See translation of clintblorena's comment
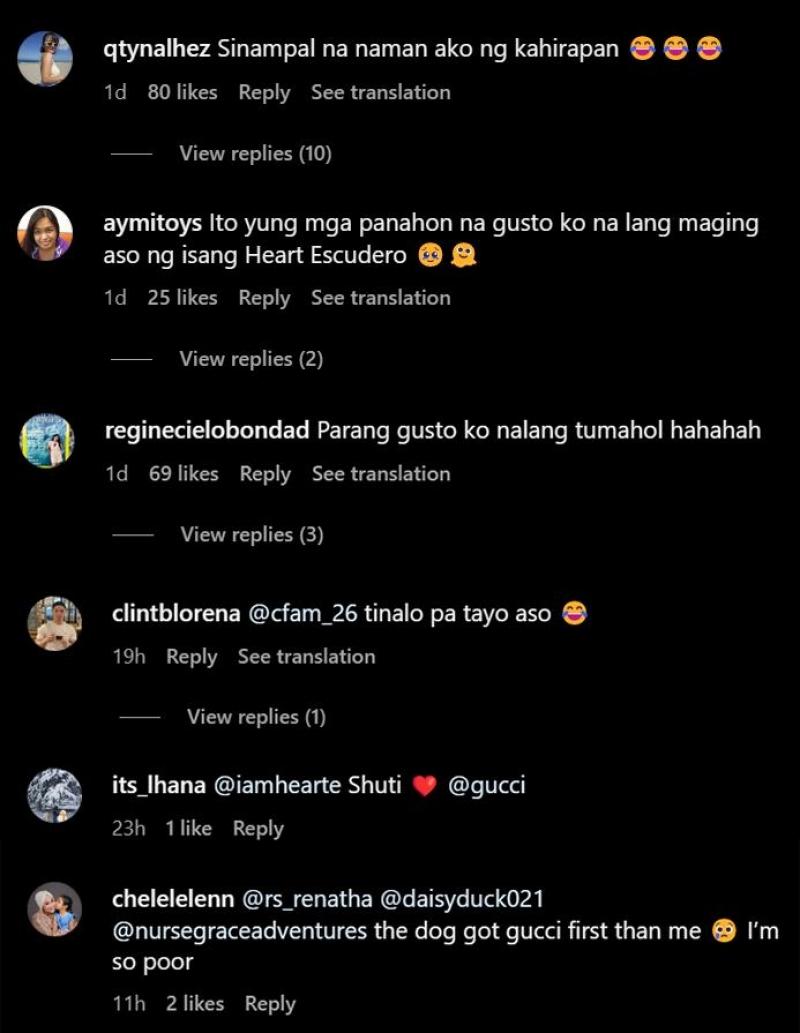Image resolution: width=800 pixels, height=1033 pixels. pos(306,656)
